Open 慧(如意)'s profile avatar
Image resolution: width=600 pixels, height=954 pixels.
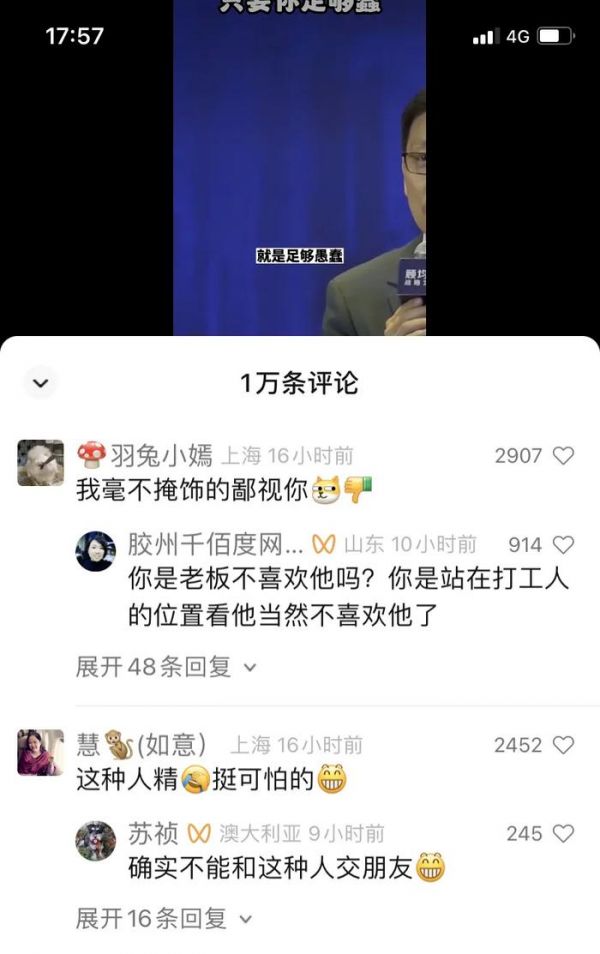click(x=41, y=752)
